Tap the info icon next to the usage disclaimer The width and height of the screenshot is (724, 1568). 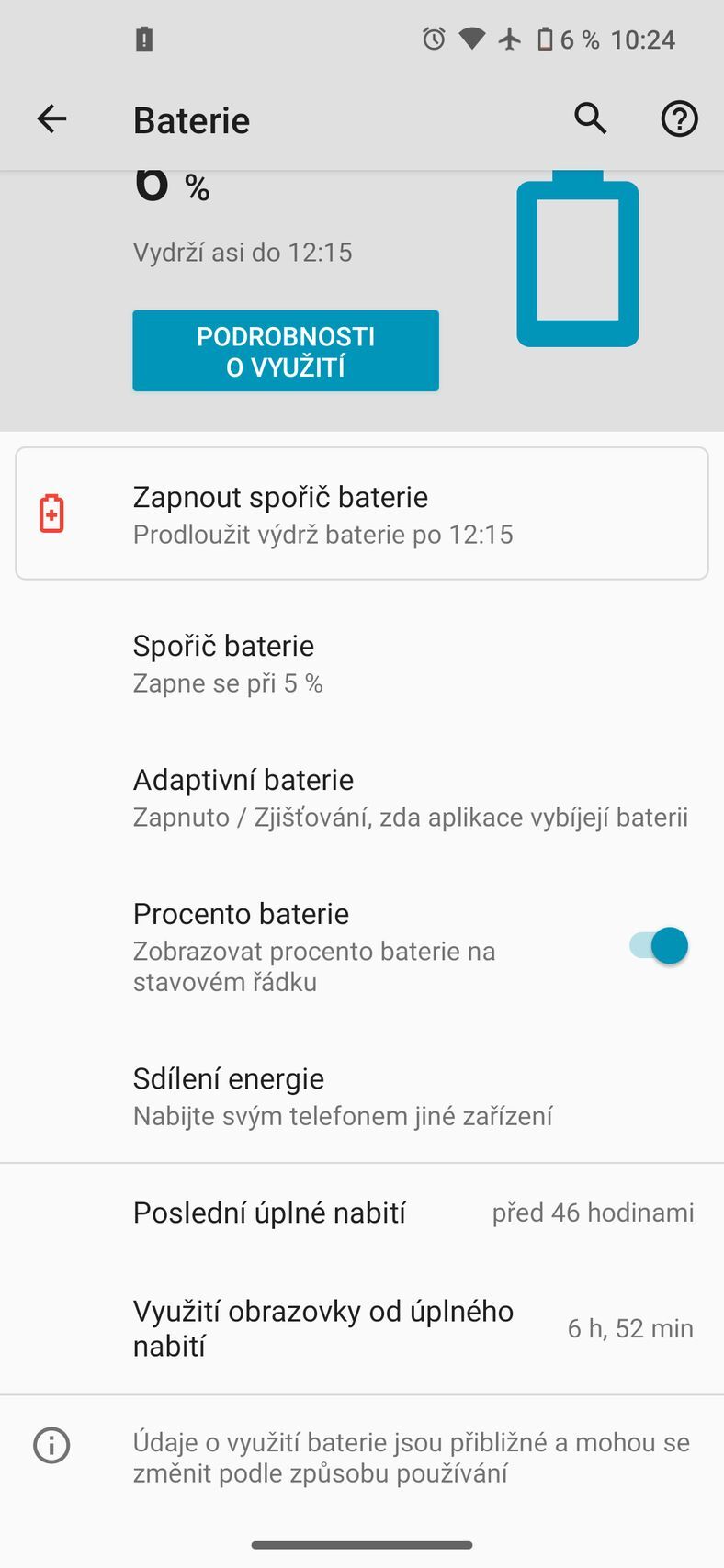point(51,1445)
